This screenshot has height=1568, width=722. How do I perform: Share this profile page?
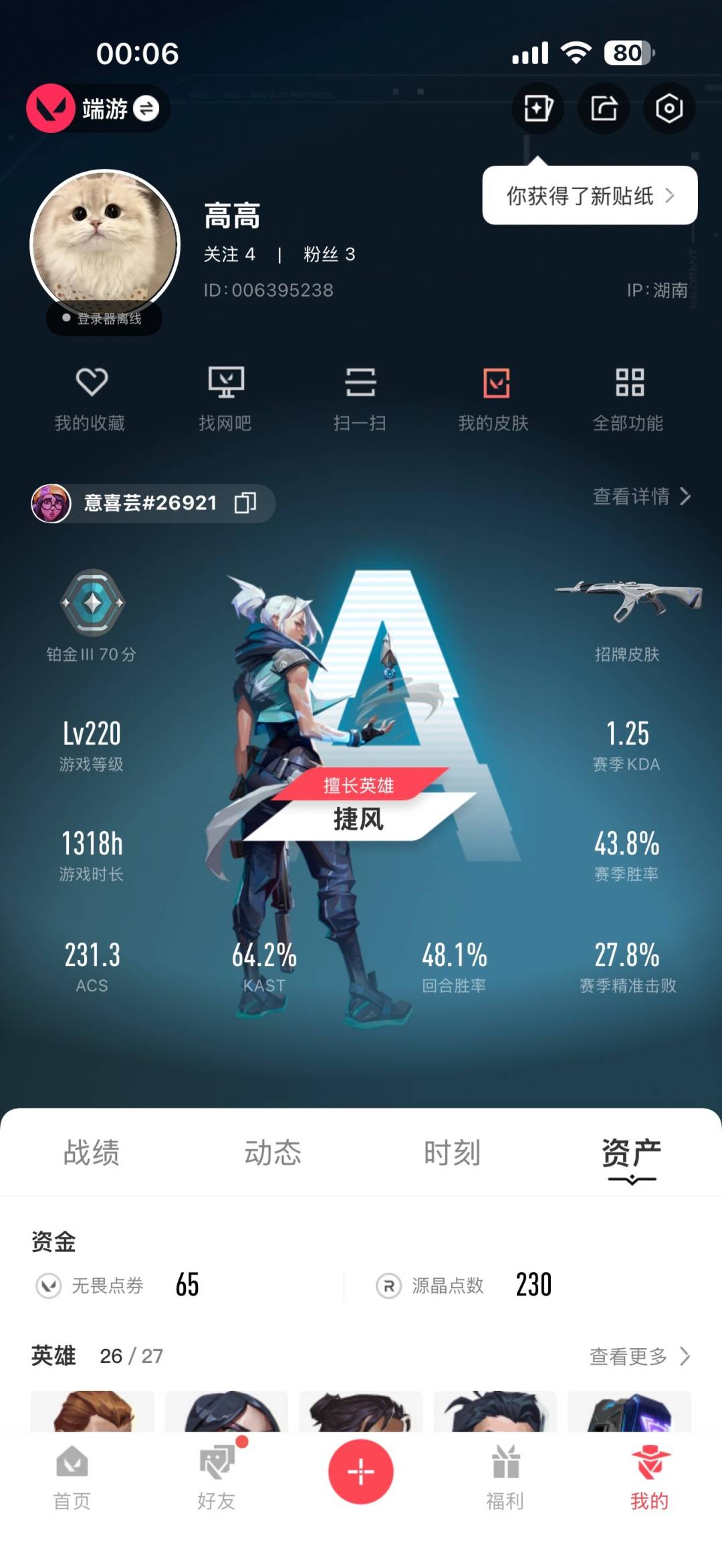click(x=604, y=108)
